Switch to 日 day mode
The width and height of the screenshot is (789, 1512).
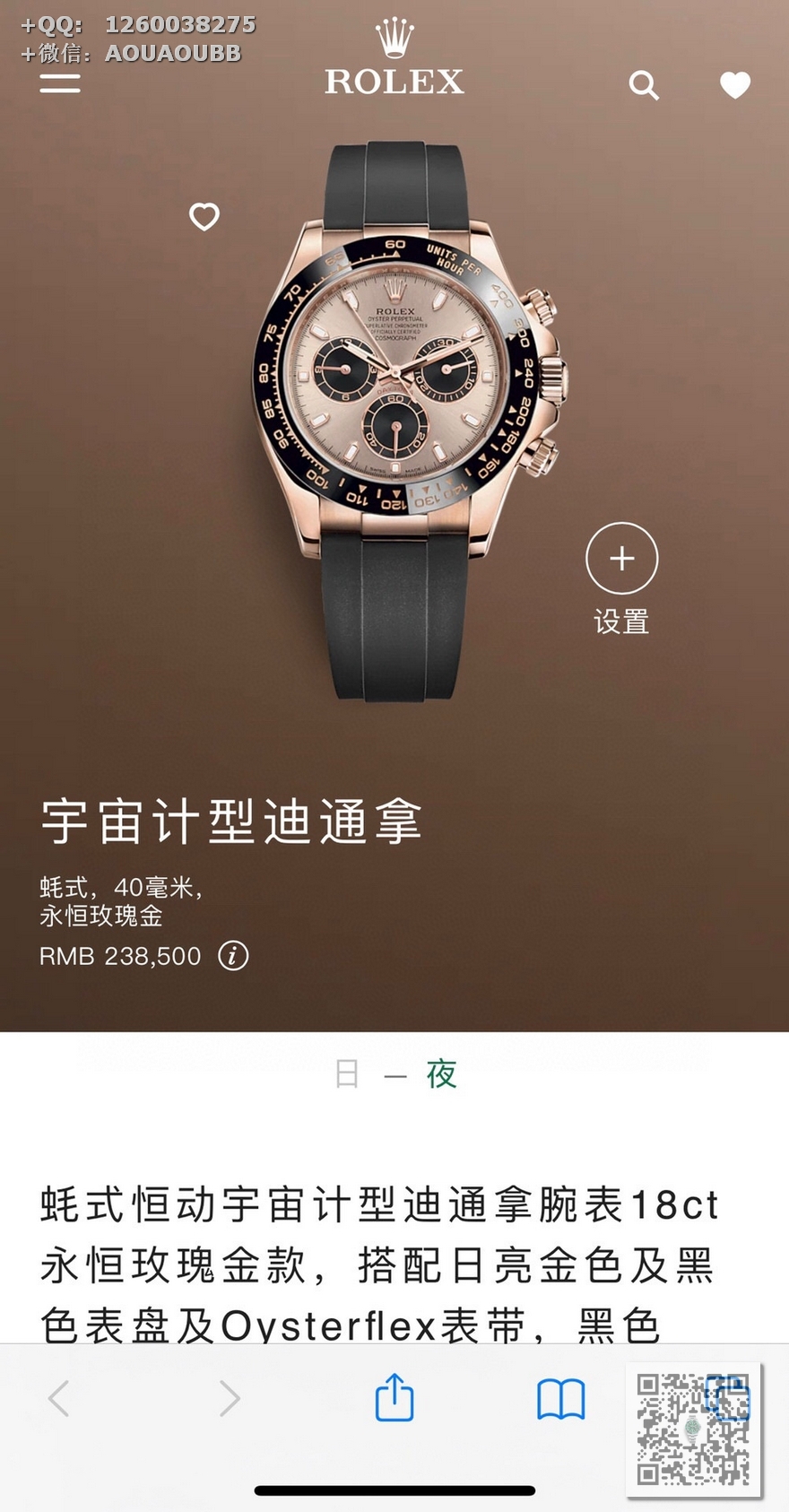348,1073
